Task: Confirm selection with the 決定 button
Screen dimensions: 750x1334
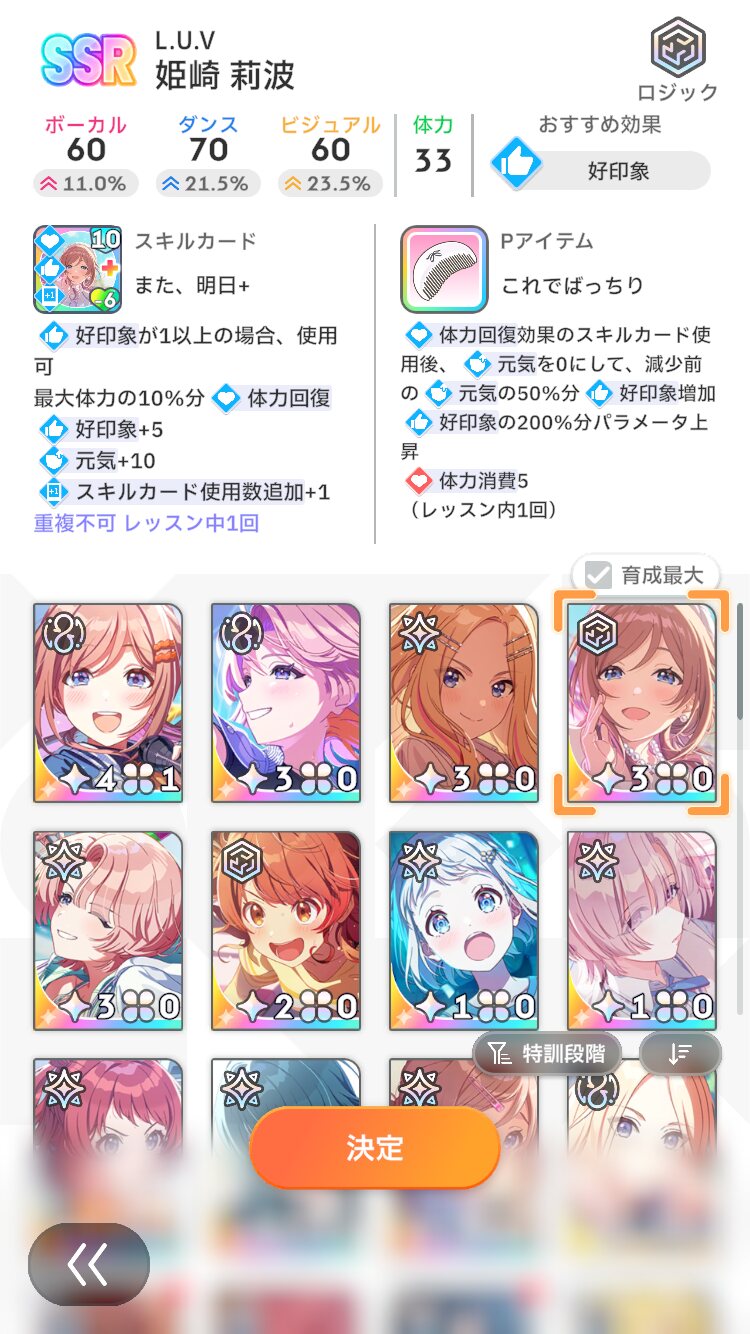Action: pyautogui.click(x=374, y=1147)
